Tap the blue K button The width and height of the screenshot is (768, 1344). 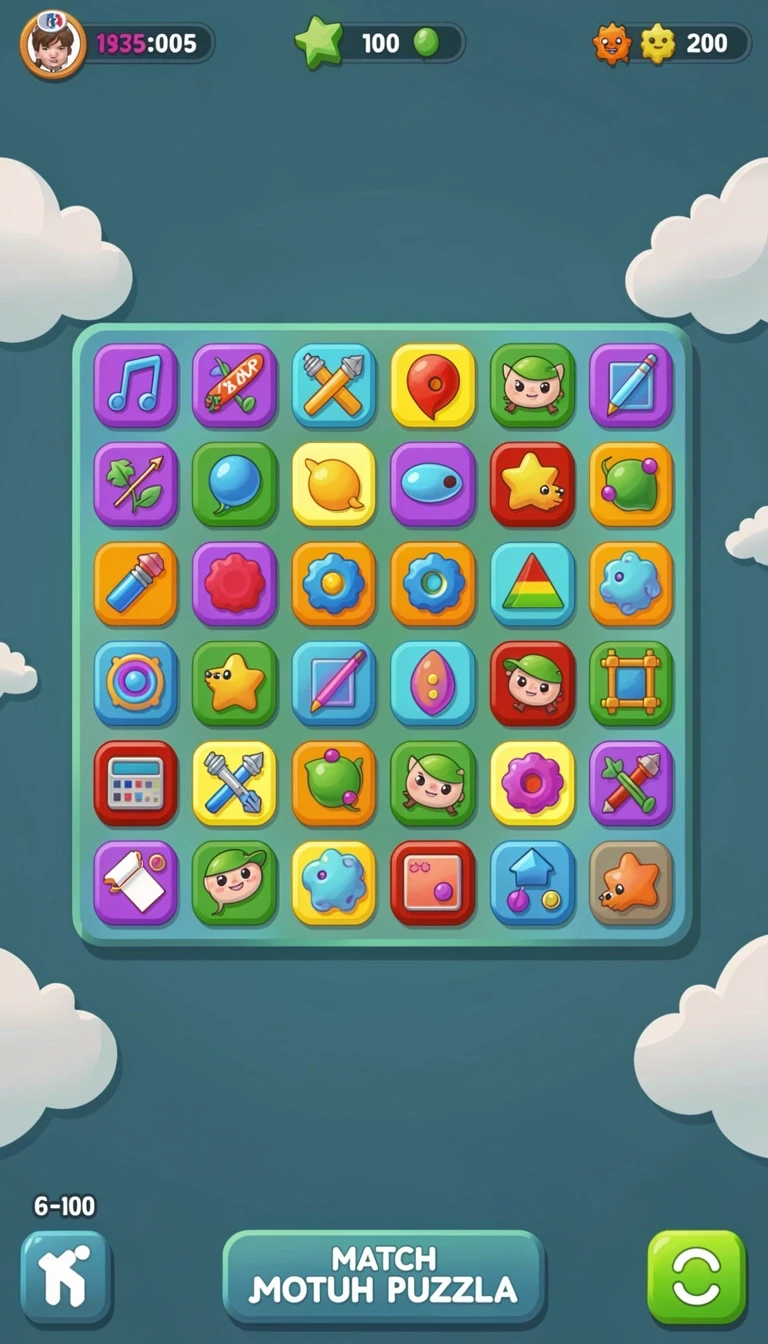[66, 1277]
